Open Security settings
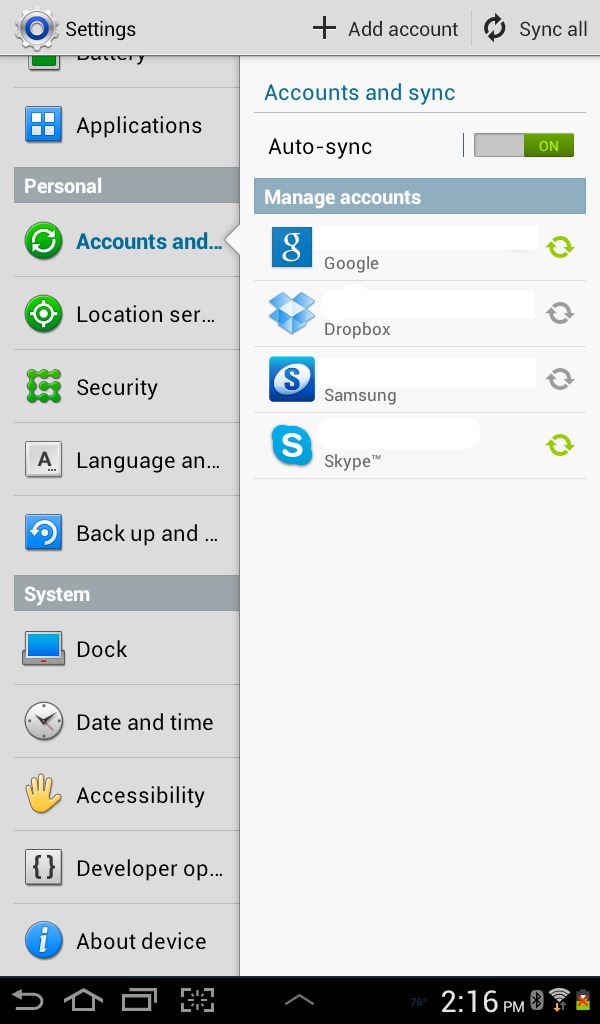The image size is (600, 1024). click(127, 387)
